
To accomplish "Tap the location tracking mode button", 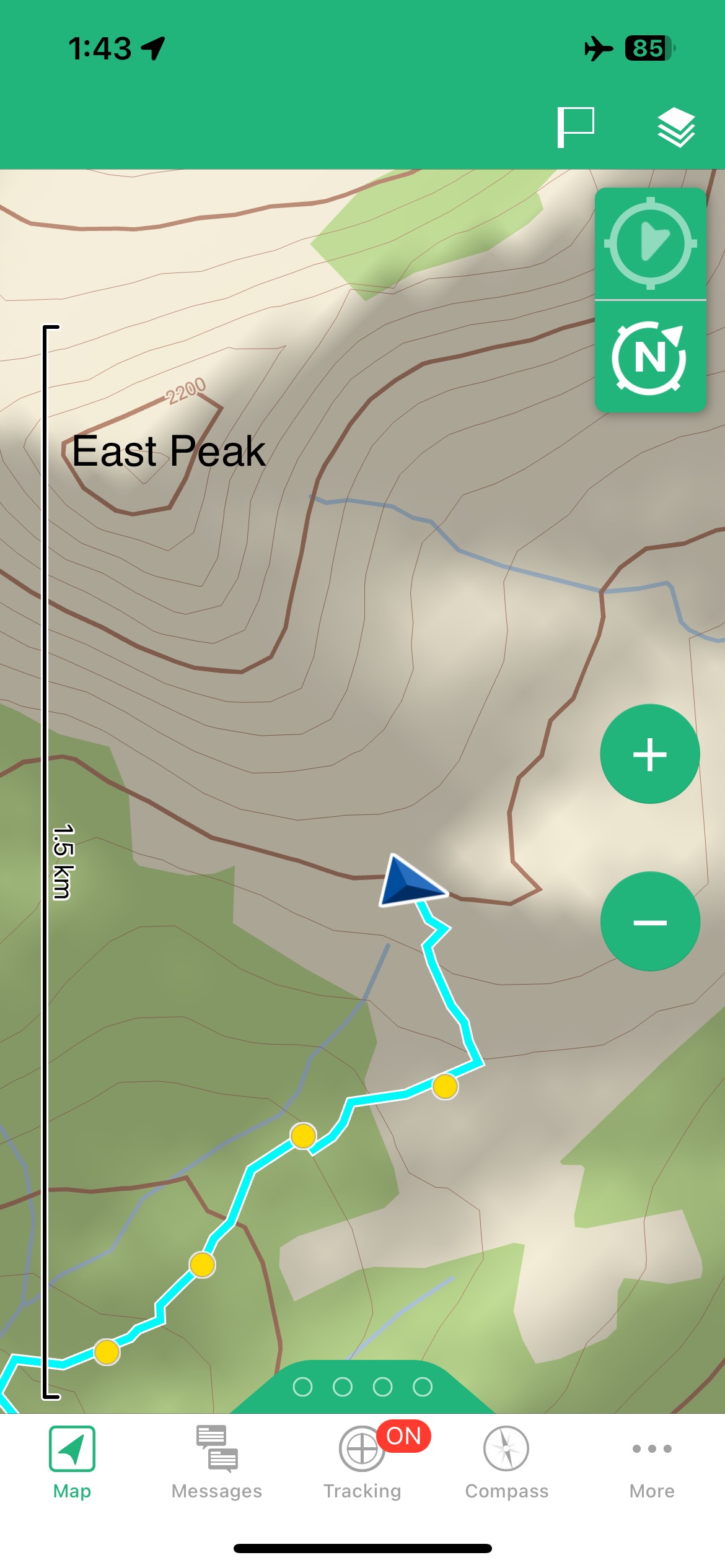I will point(650,243).
